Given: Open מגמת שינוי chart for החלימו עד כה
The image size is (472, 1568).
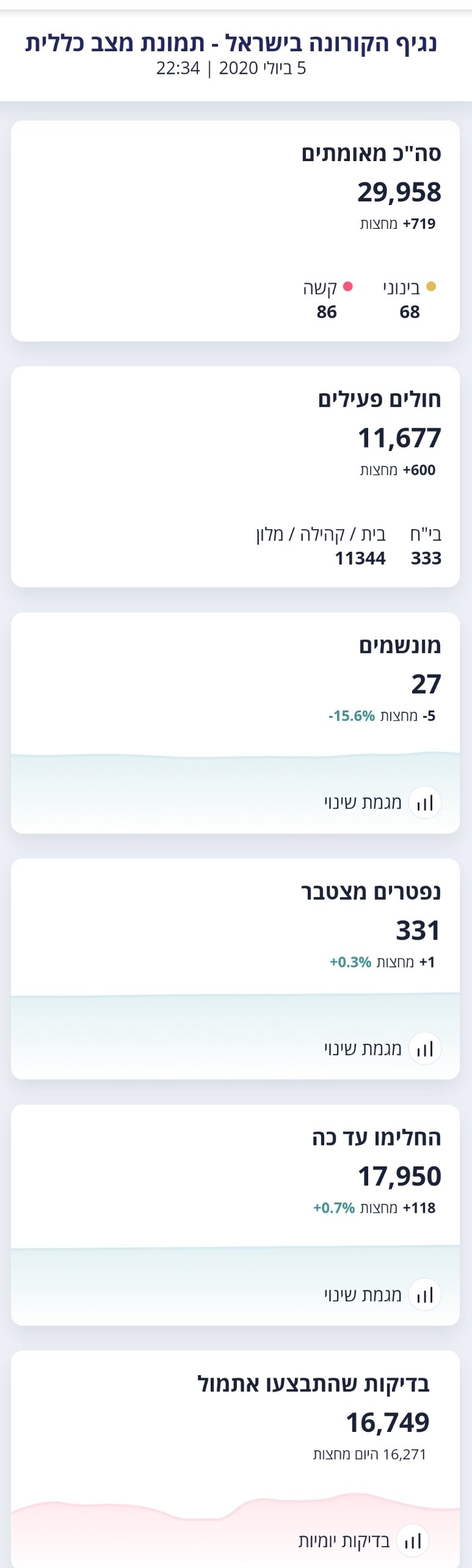Looking at the screenshot, I should [424, 1294].
